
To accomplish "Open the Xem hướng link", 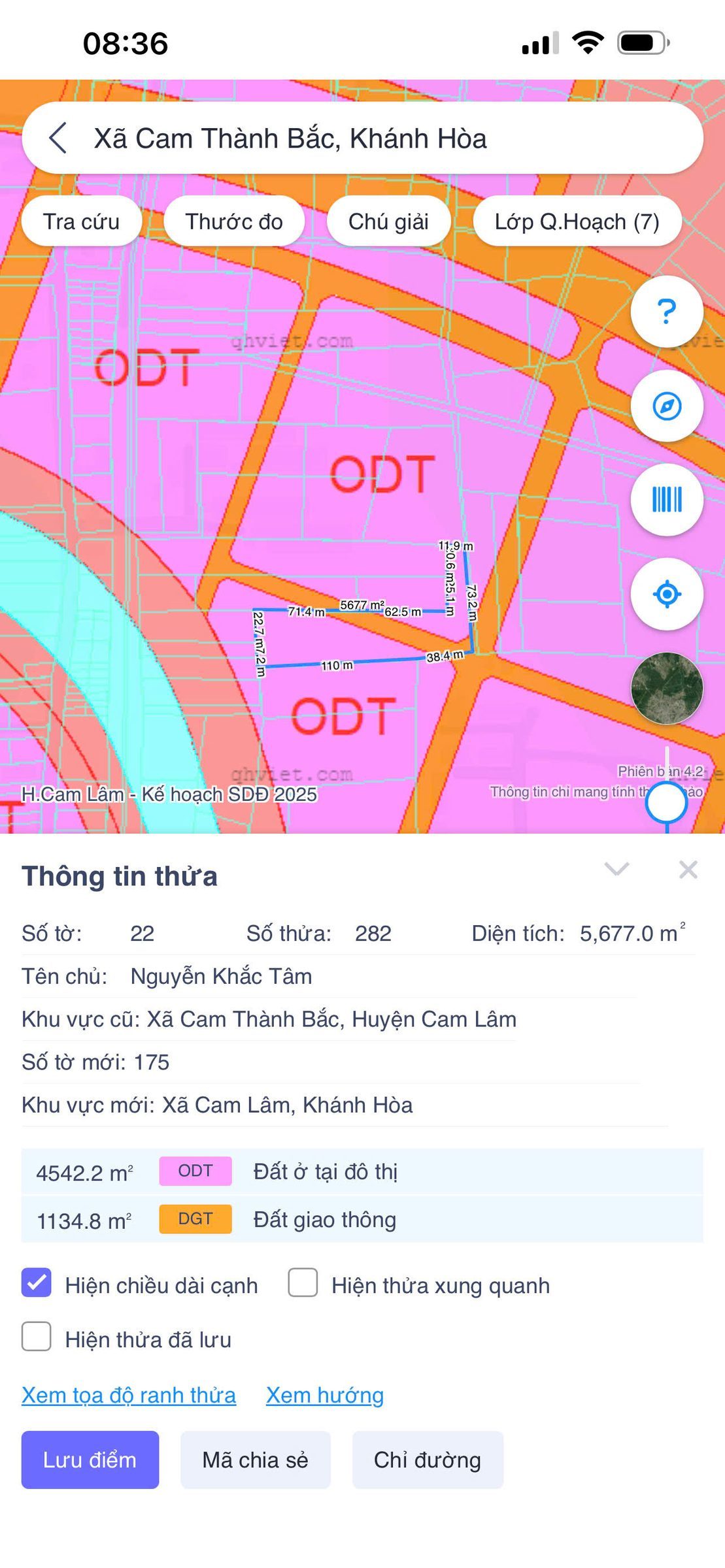I will pos(325,1395).
